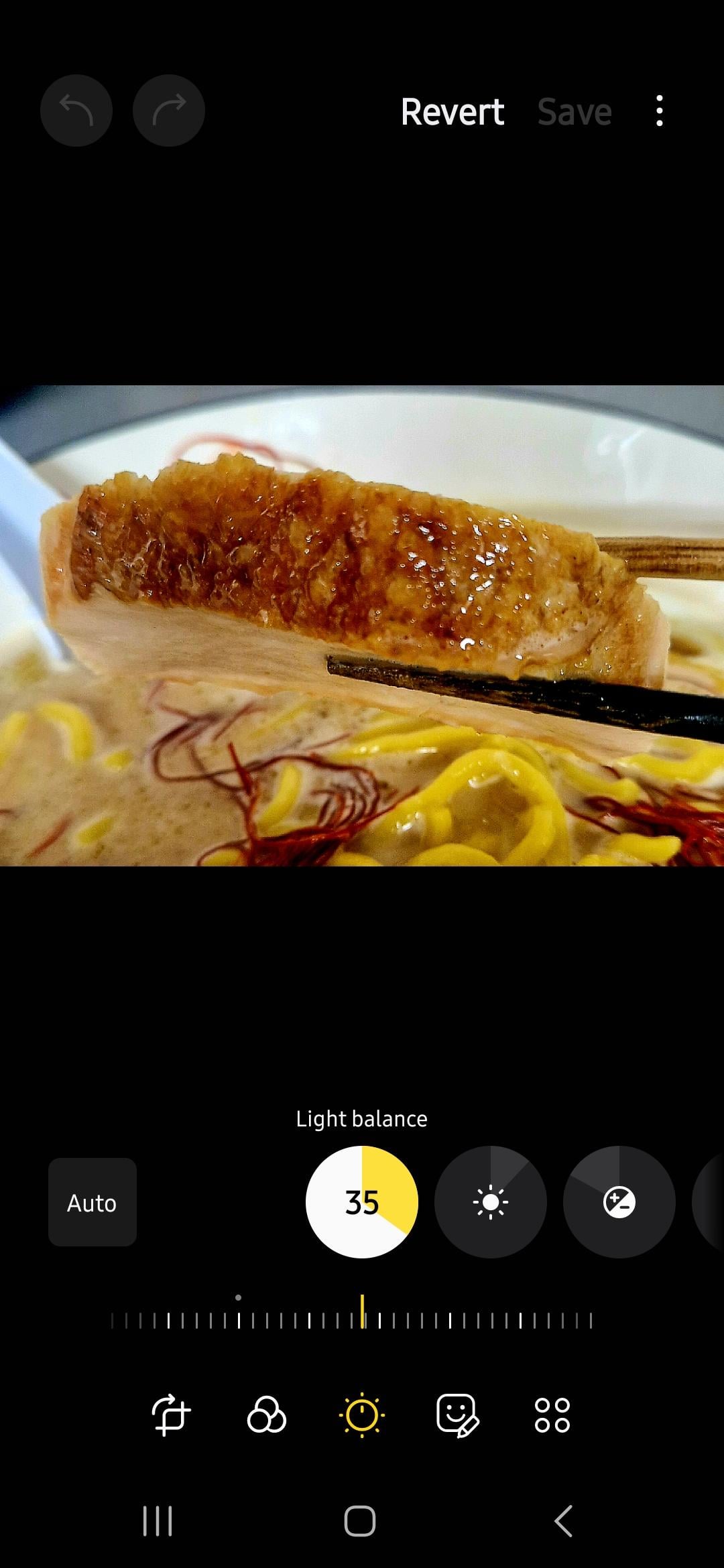Switch to the tone adjustment tool

click(362, 1415)
